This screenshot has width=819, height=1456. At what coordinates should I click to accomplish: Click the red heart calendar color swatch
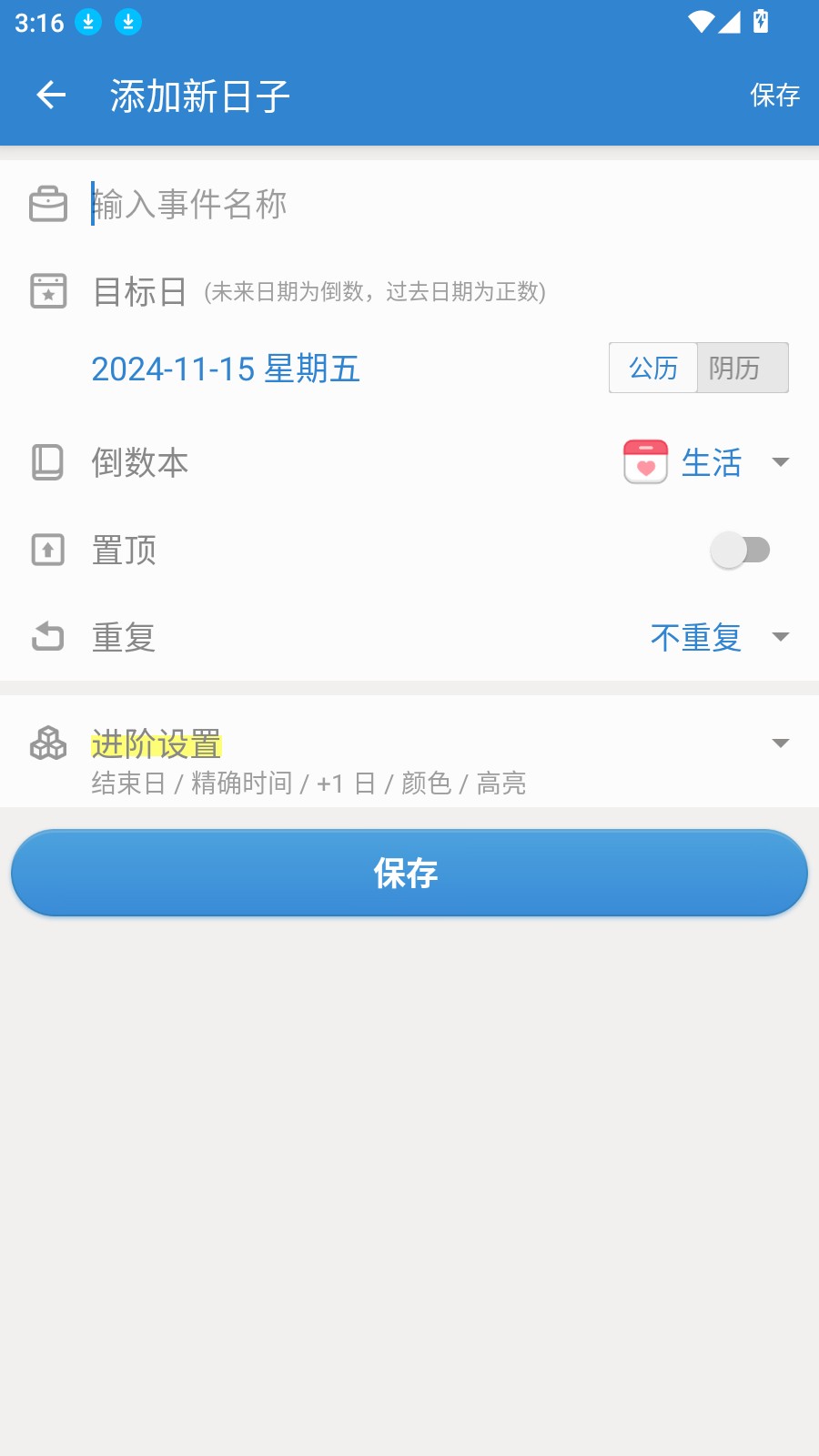[x=645, y=462]
